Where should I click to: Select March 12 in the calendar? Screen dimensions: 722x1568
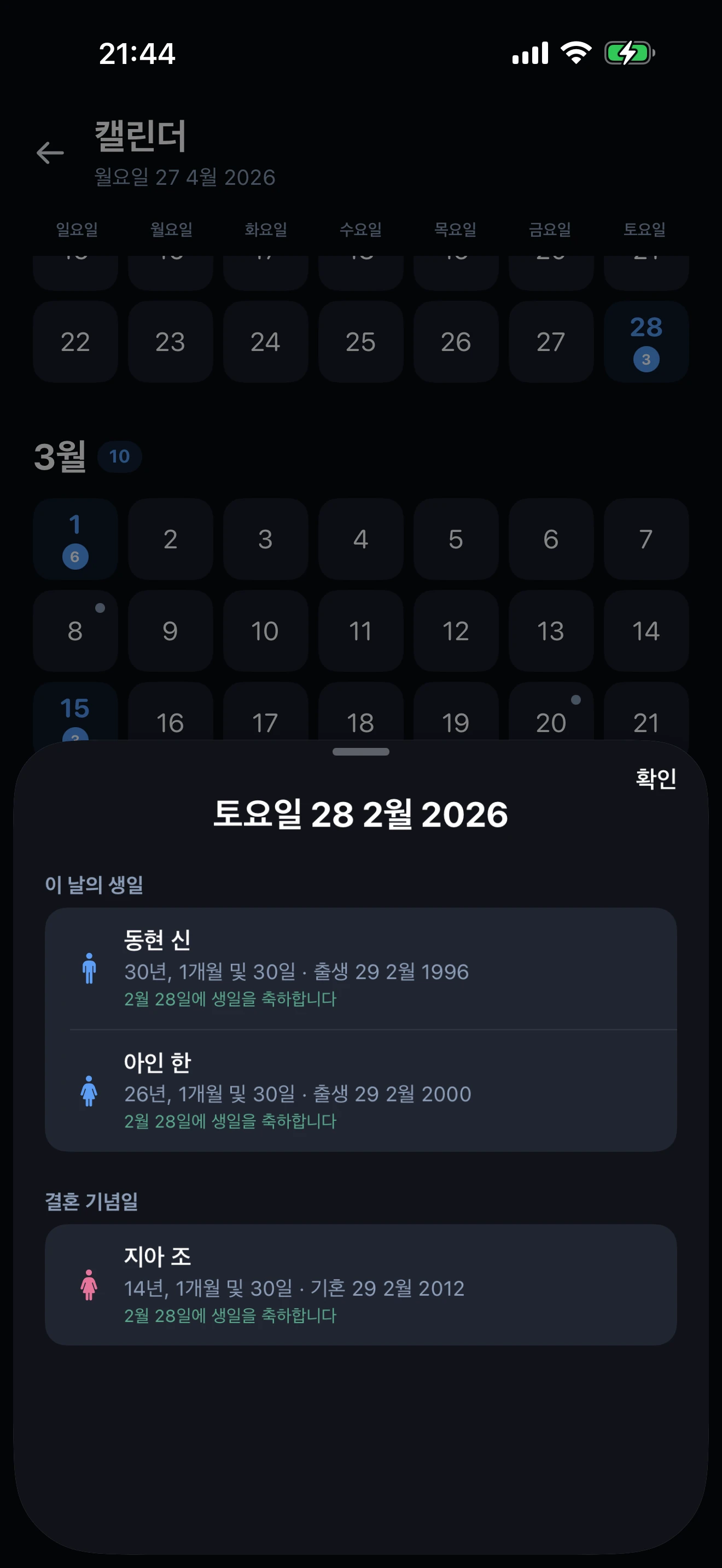point(456,630)
